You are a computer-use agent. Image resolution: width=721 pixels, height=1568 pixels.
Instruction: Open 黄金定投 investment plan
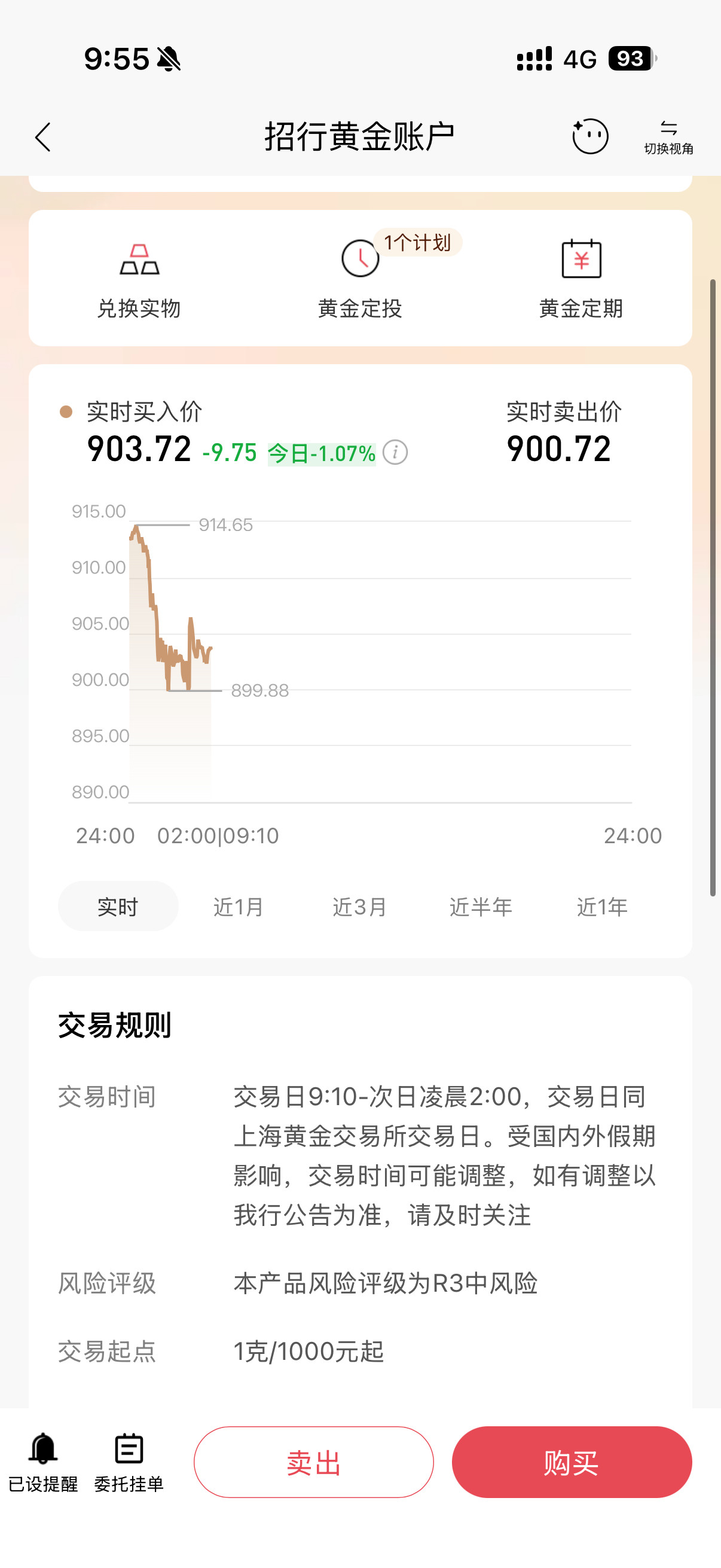coord(360,280)
